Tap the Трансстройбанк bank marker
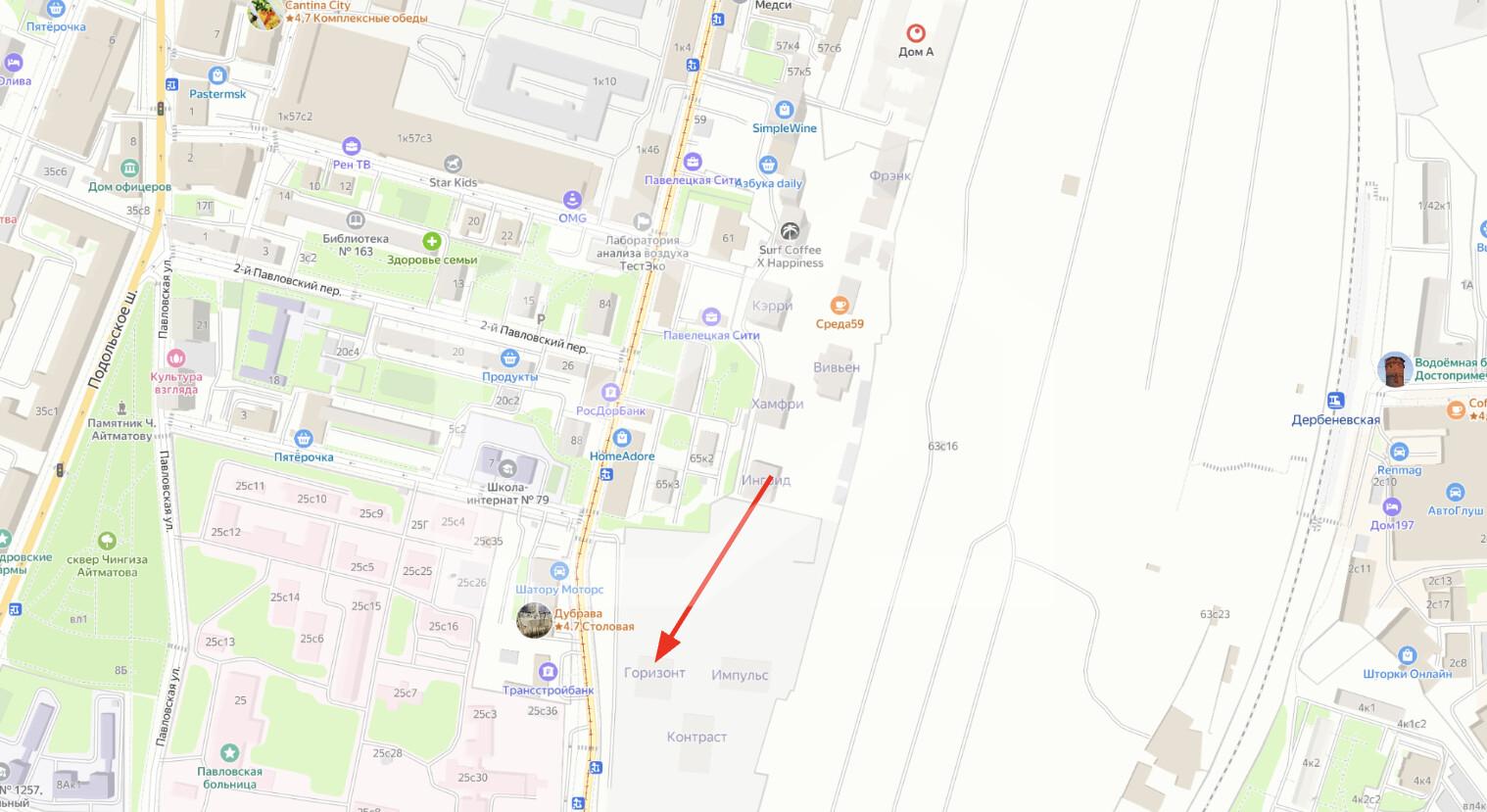The width and height of the screenshot is (1487, 812). [x=548, y=671]
